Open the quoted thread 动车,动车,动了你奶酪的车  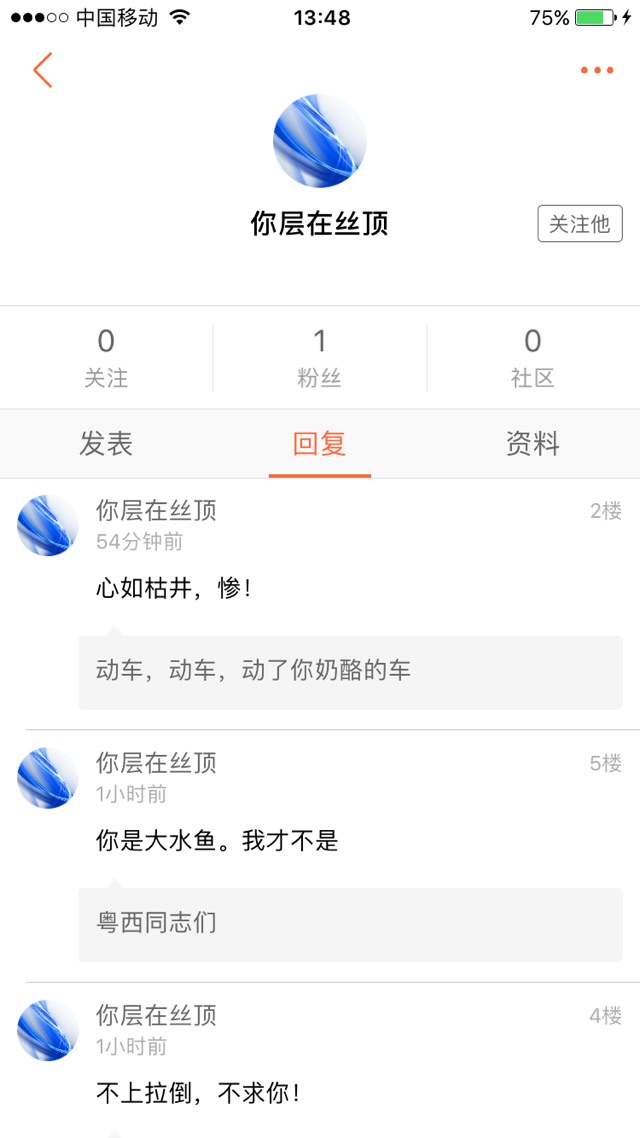350,672
